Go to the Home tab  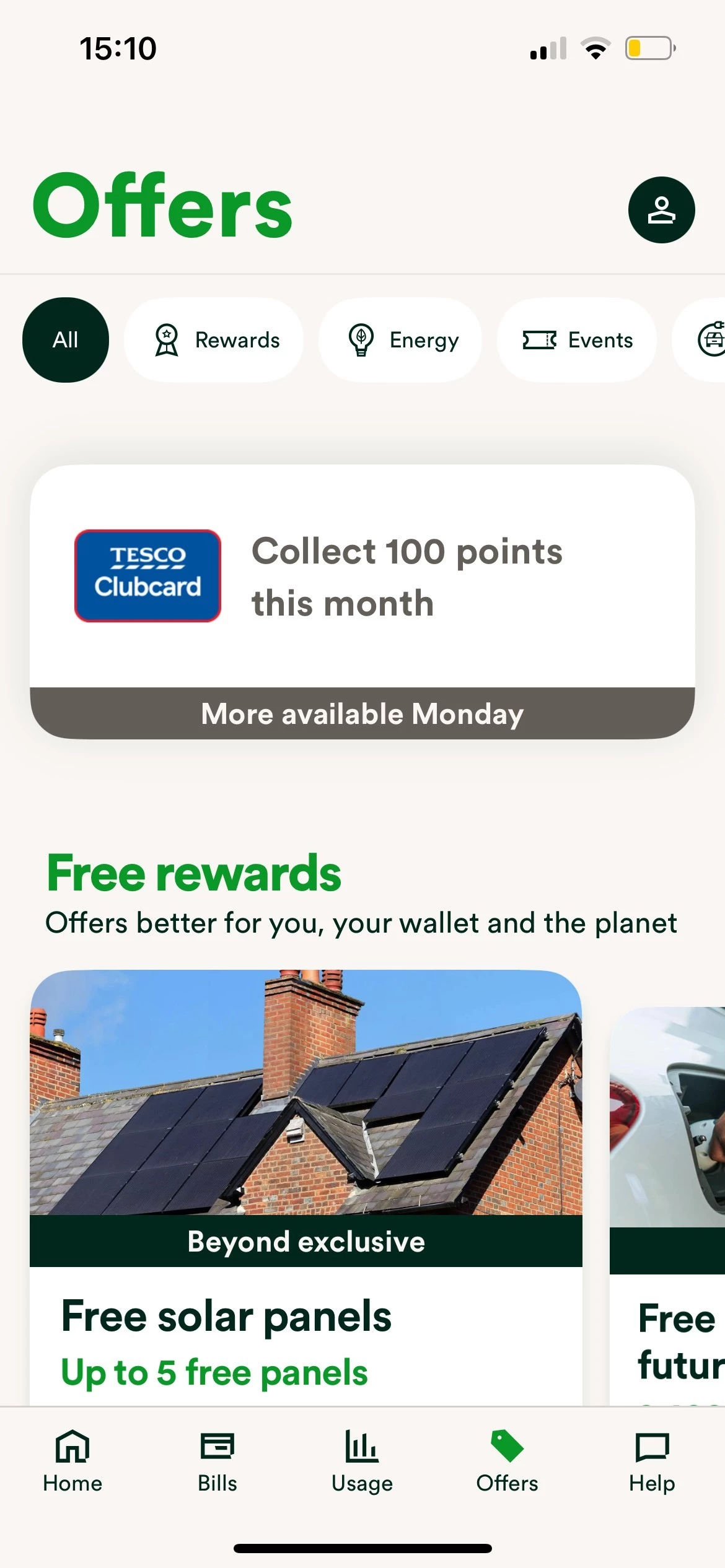point(72,1460)
